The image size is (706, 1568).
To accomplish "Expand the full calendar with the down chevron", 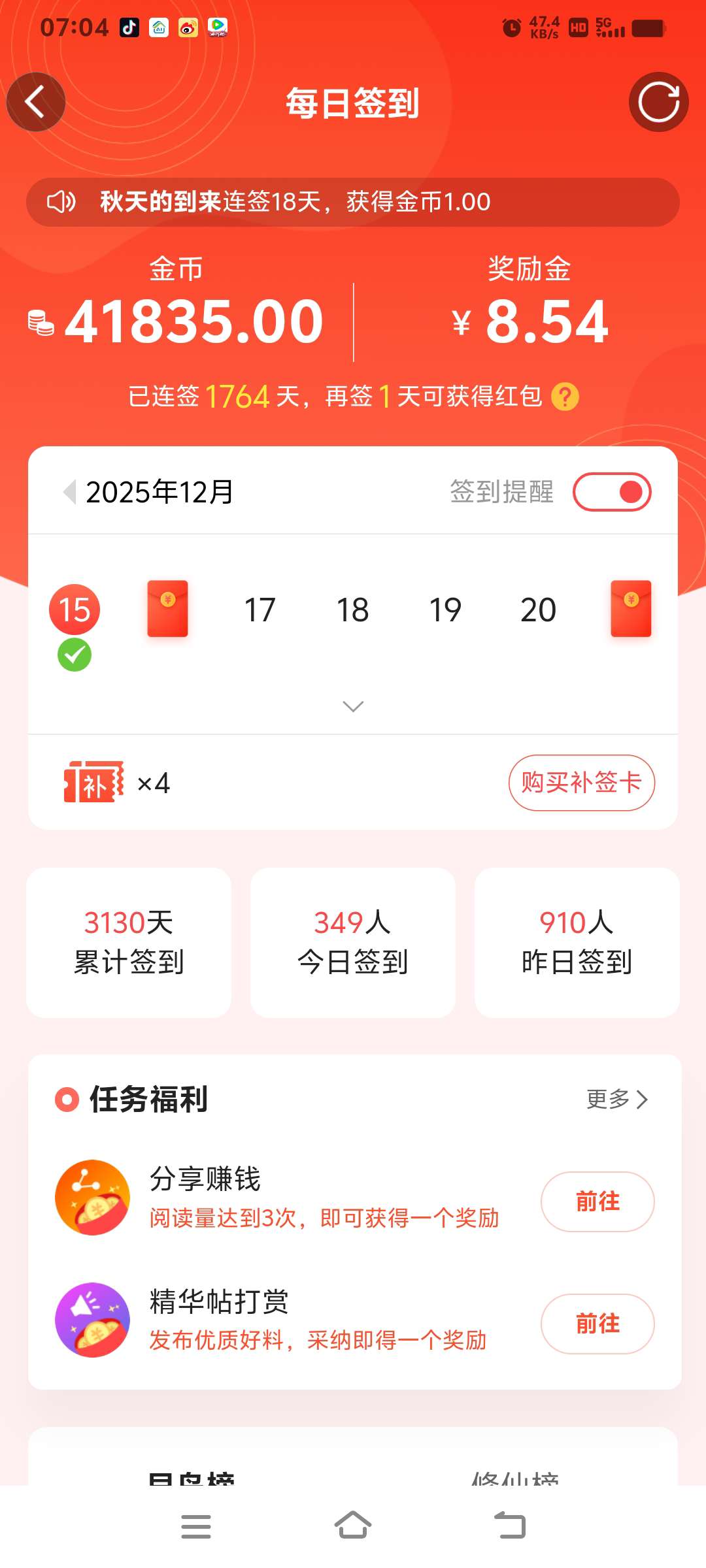I will [x=353, y=706].
